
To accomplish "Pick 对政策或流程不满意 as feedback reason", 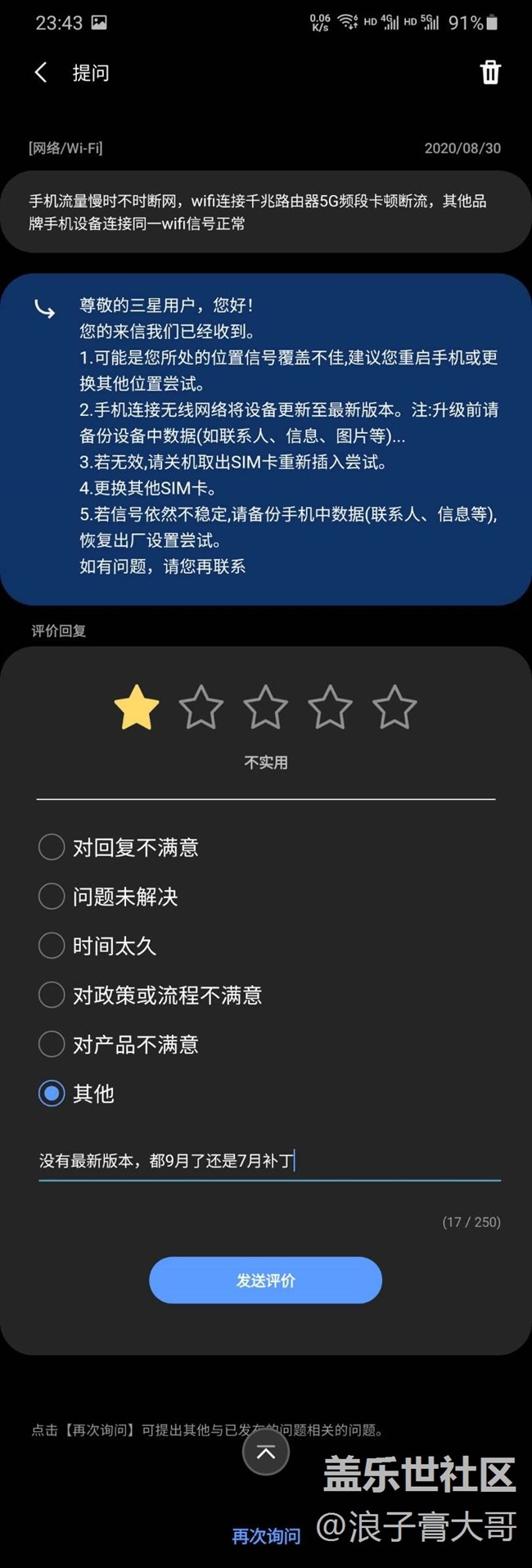I will pyautogui.click(x=52, y=995).
